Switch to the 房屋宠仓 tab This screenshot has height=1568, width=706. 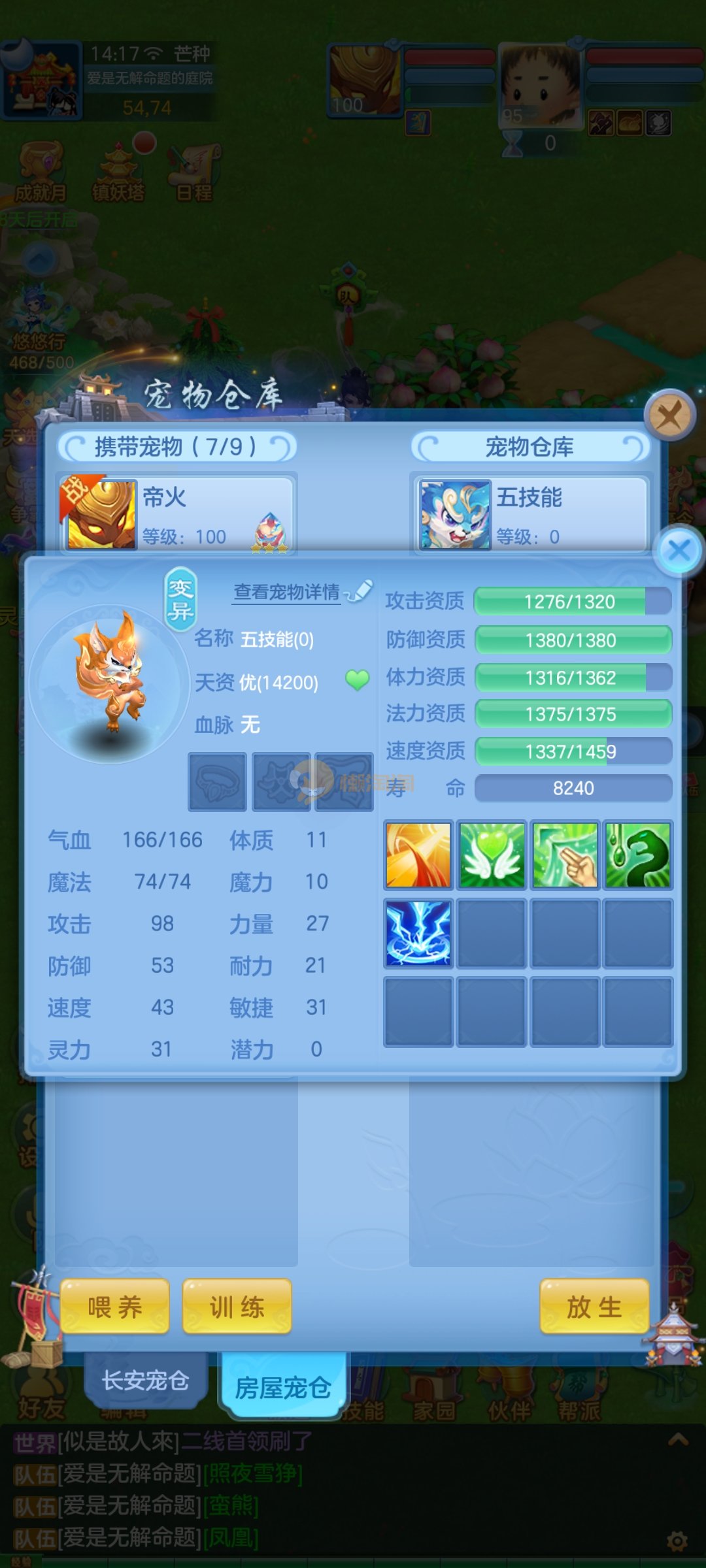pyautogui.click(x=282, y=1387)
